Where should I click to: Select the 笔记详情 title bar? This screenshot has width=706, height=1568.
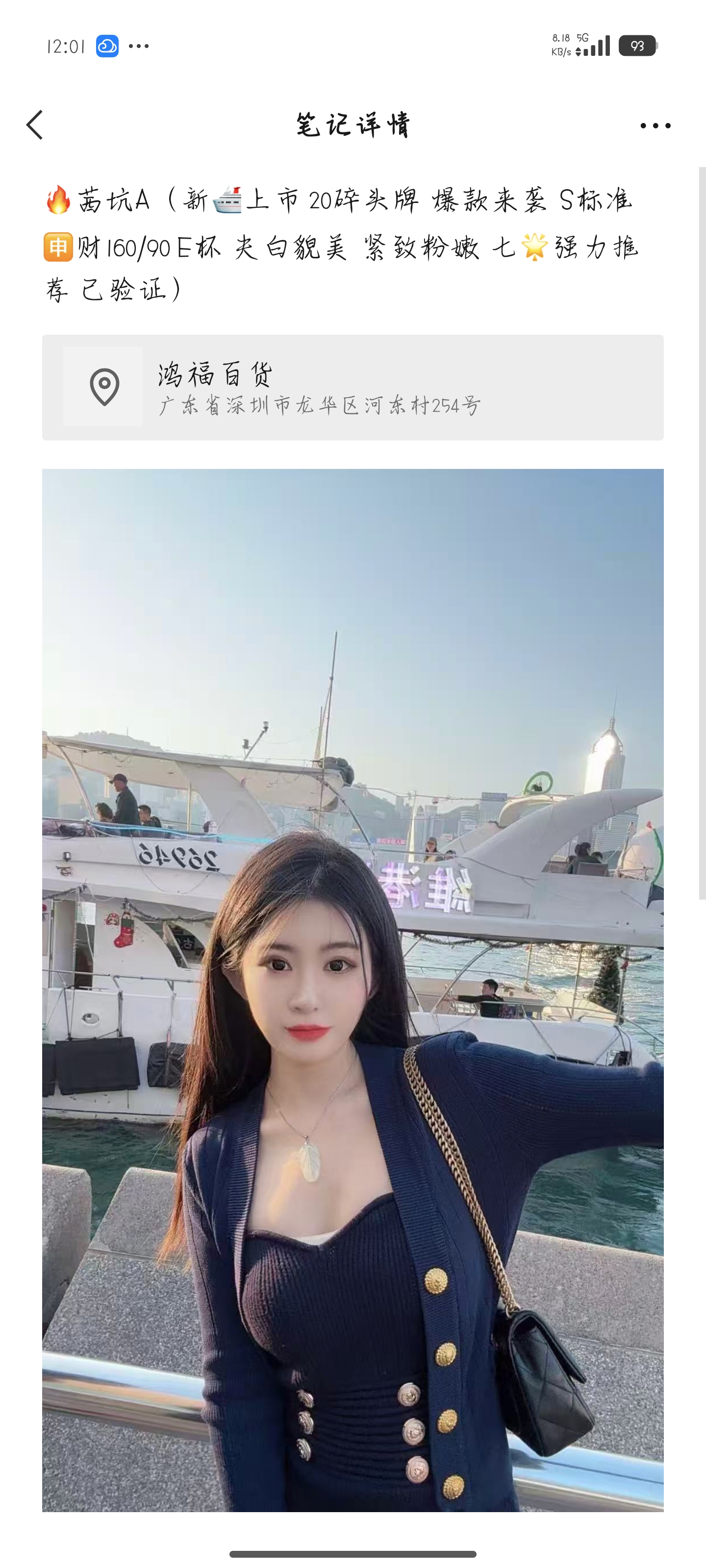coord(353,125)
